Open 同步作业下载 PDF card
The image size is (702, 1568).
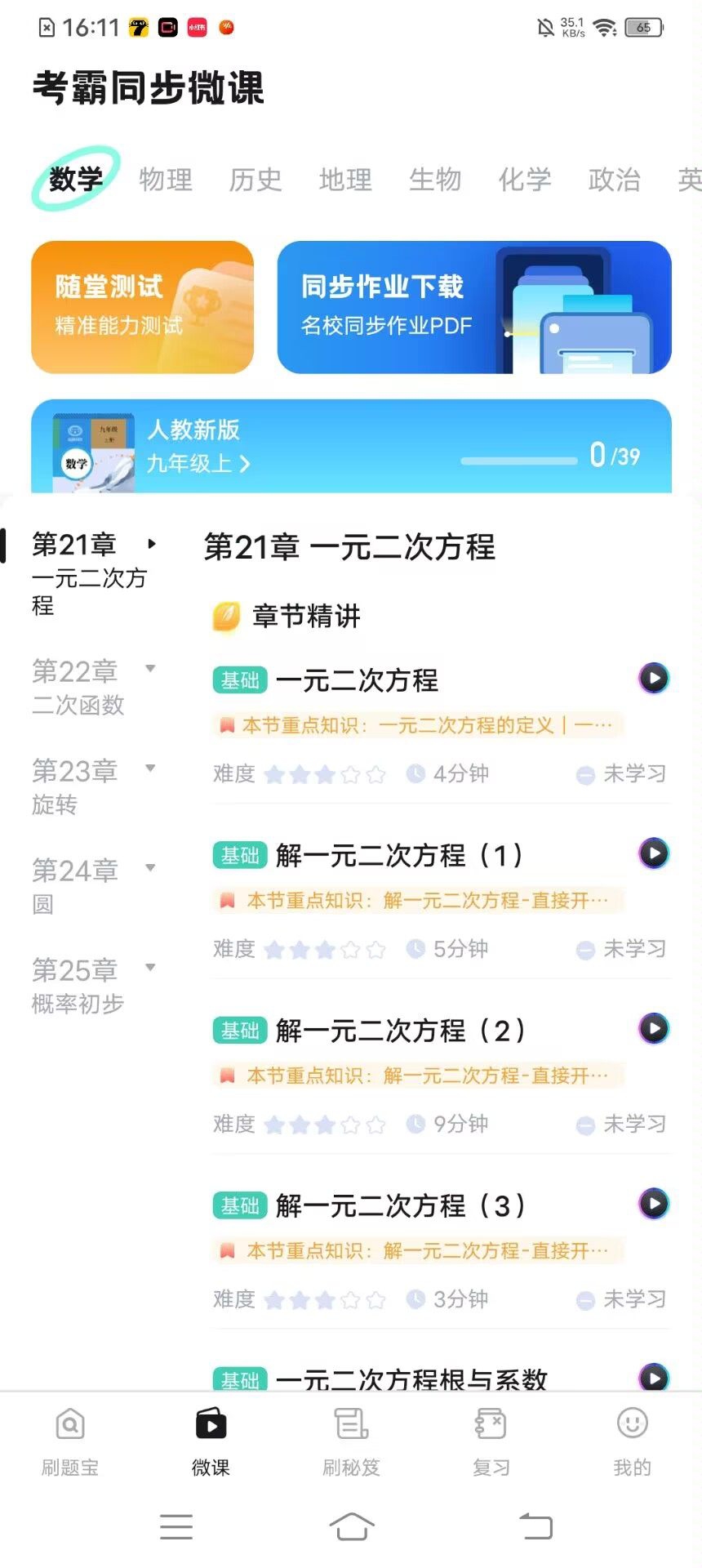pyautogui.click(x=473, y=307)
